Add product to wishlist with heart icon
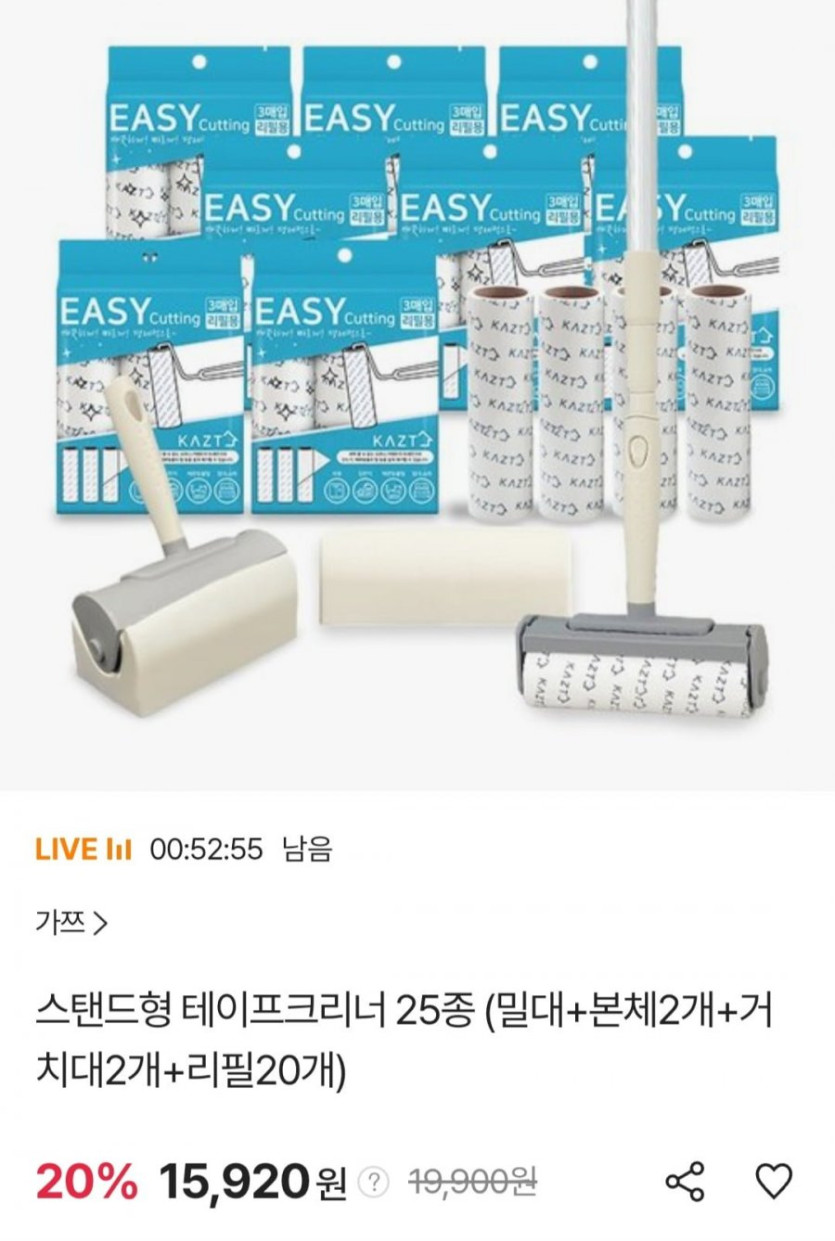Viewport: 835px width, 1241px height. (x=772, y=1182)
